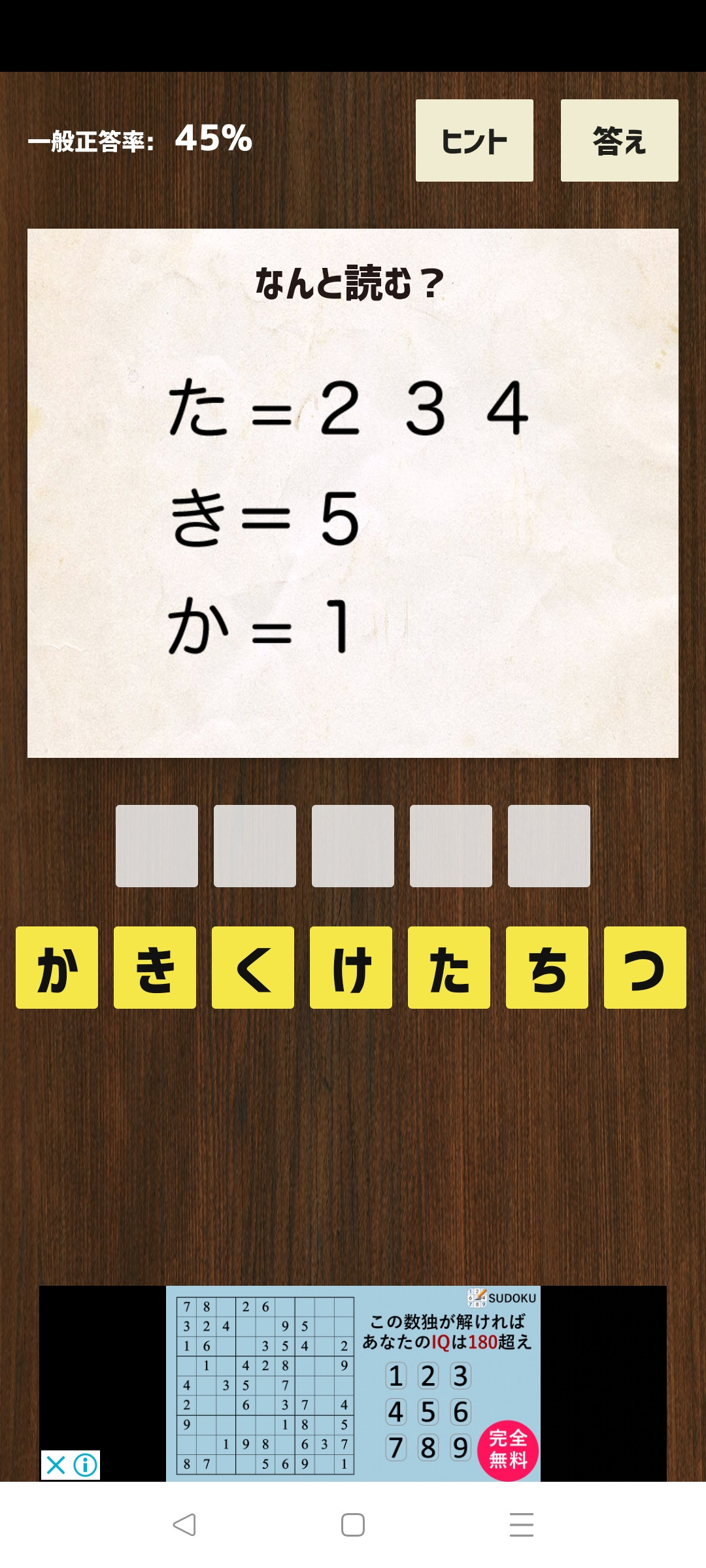Viewport: 706px width, 1568px height.
Task: Tap the け letter tile
Action: point(351,968)
